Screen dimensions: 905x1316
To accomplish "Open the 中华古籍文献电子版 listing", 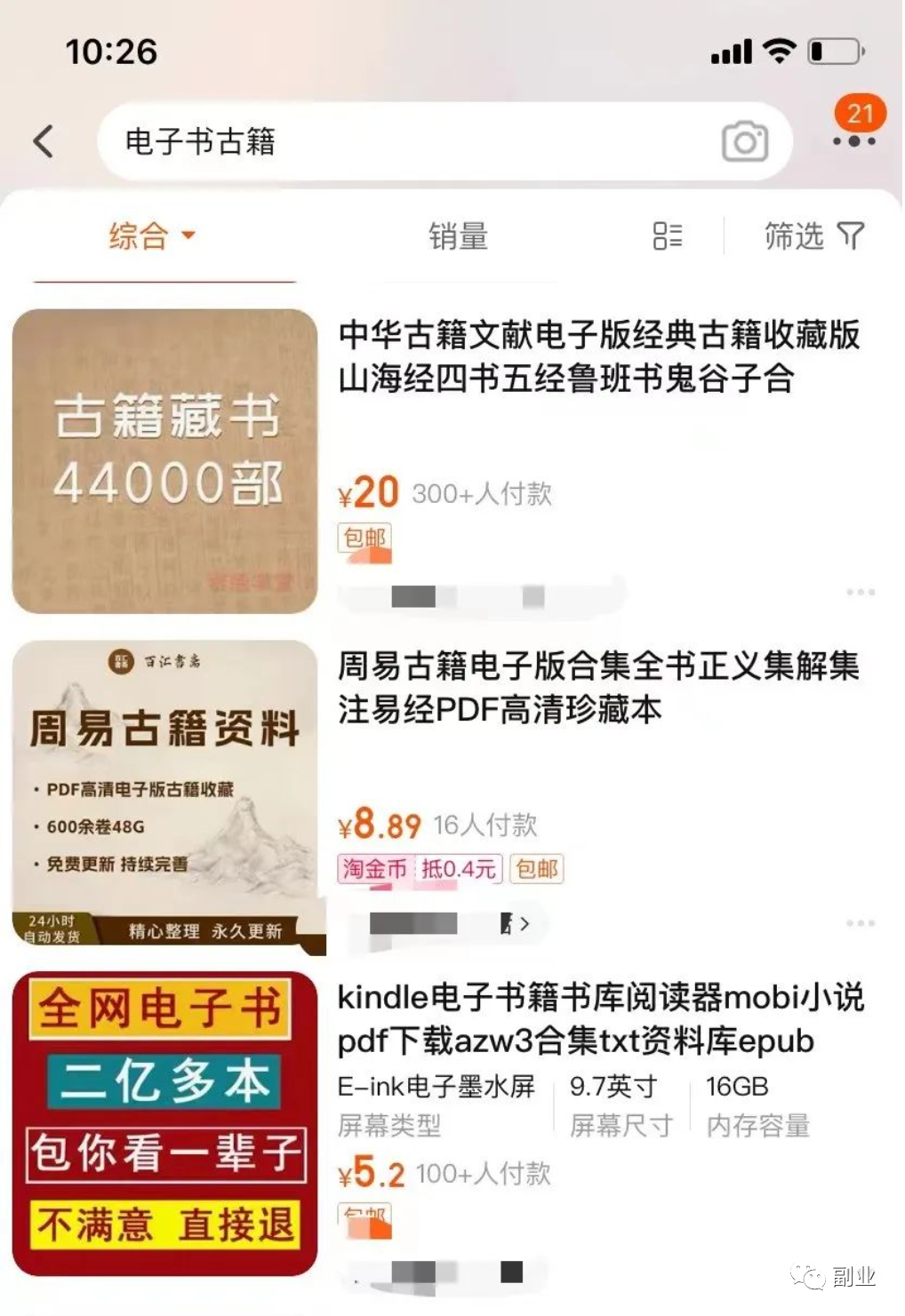I will [x=598, y=356].
